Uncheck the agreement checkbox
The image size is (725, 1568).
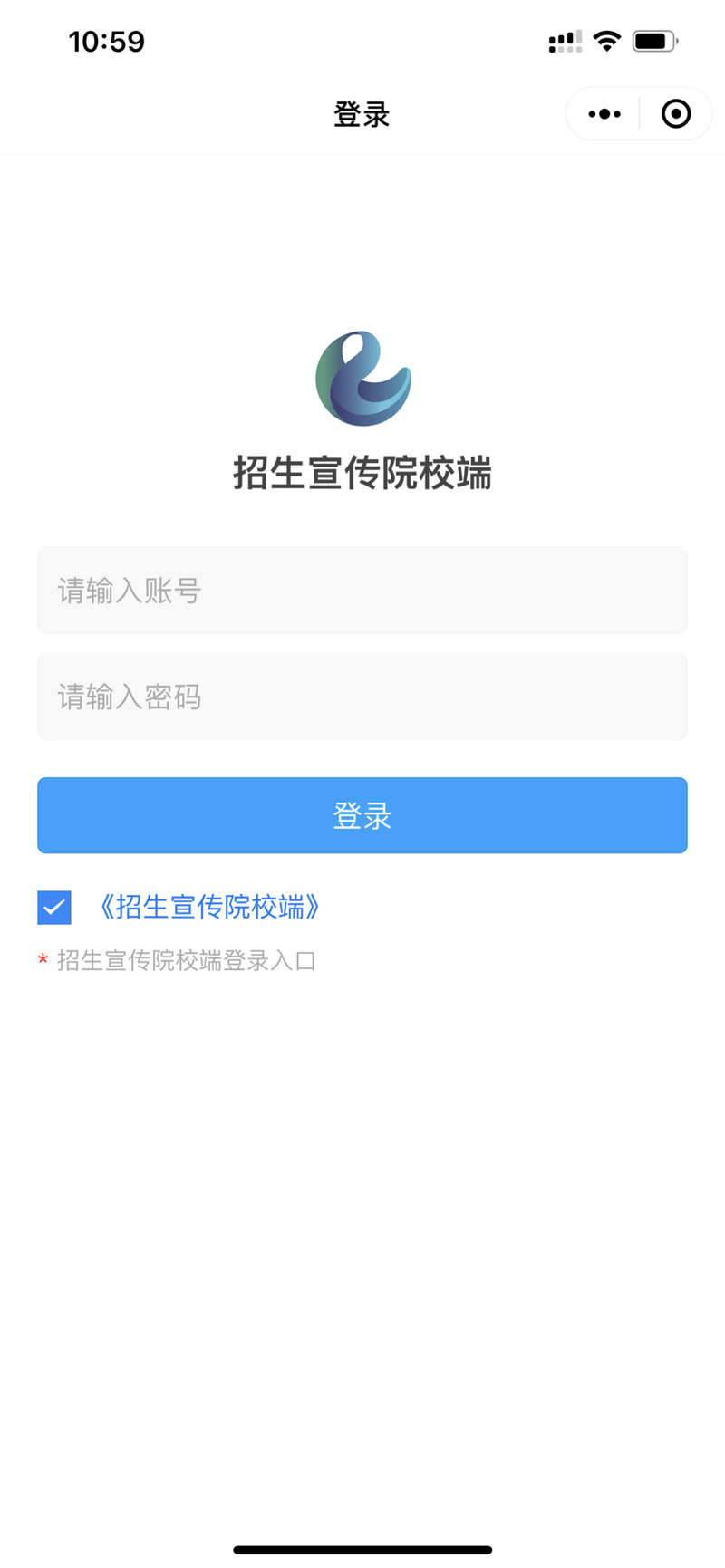pyautogui.click(x=54, y=907)
